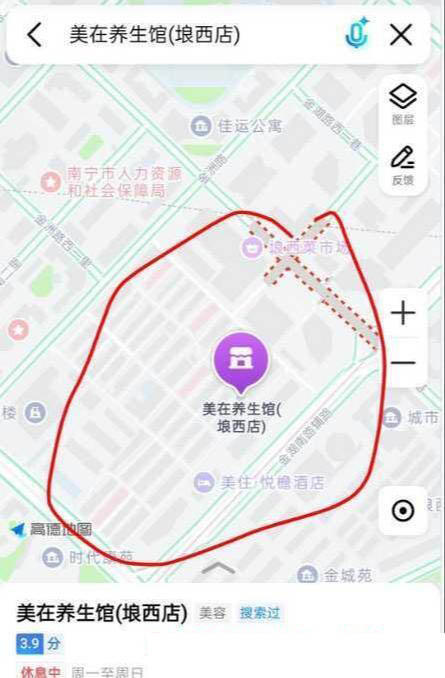Tap the purple 美在养生馆 map pin
Image resolution: width=445 pixels, height=678 pixels.
pyautogui.click(x=241, y=361)
